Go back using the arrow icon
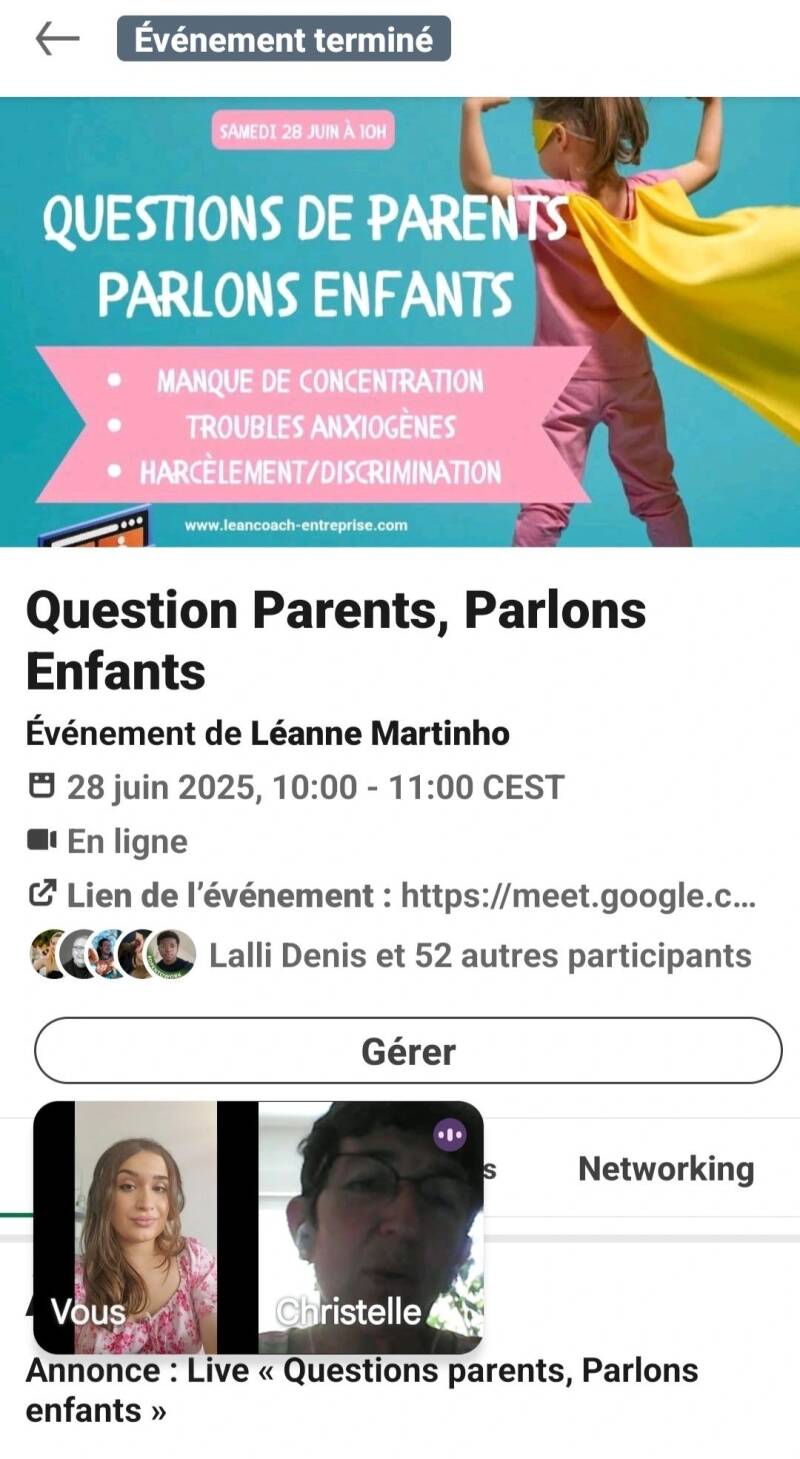The height and width of the screenshot is (1459, 800). pyautogui.click(x=57, y=39)
